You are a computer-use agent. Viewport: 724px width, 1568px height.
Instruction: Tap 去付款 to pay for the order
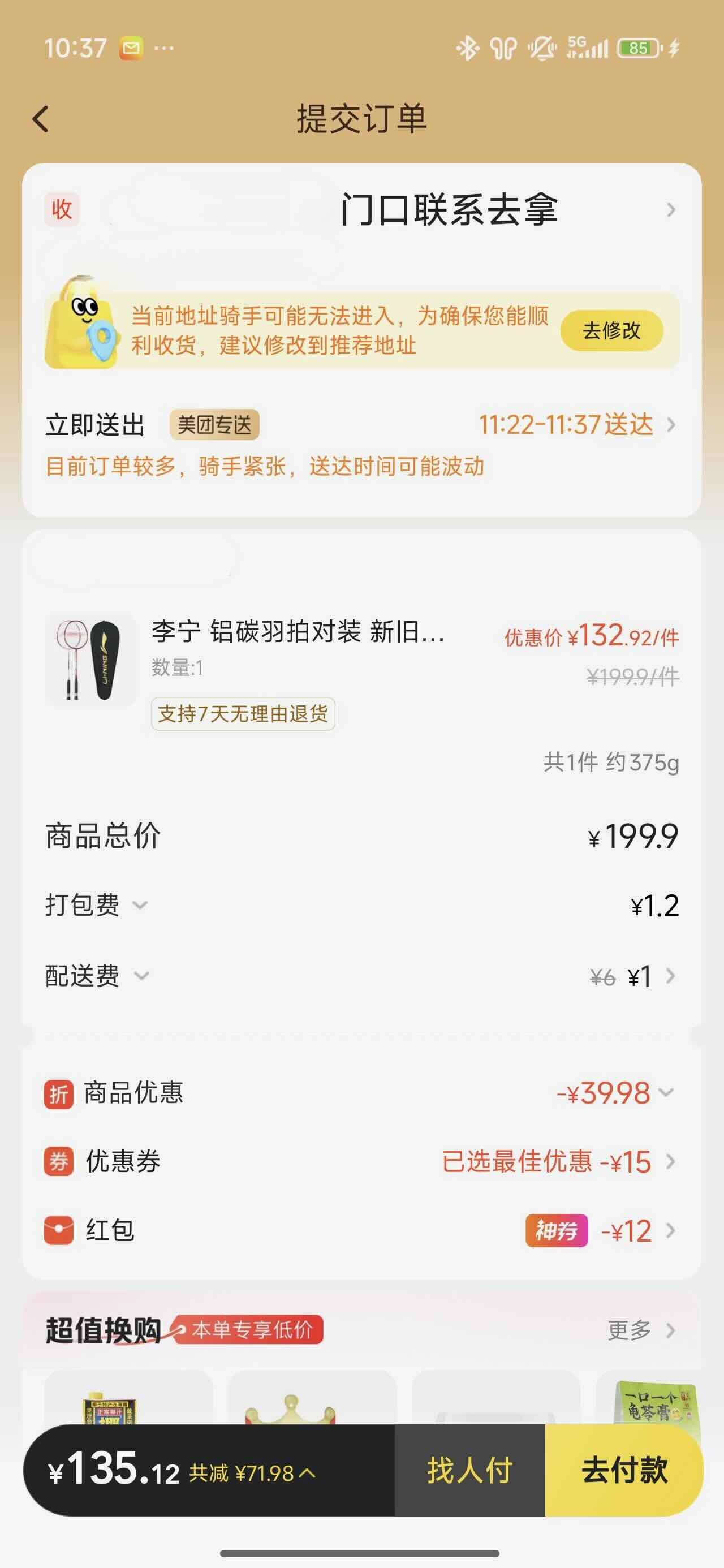click(624, 1471)
